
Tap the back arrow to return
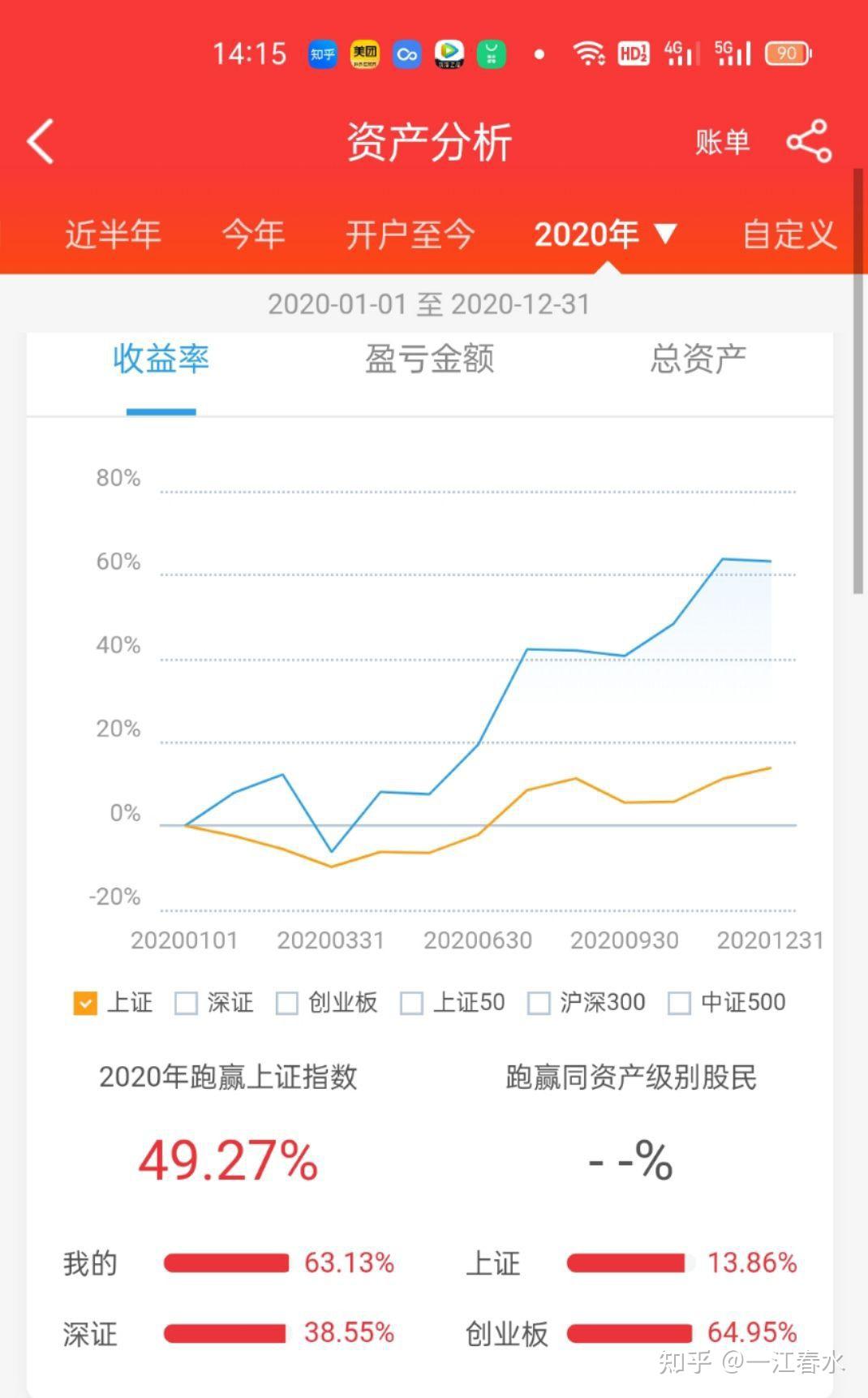38,140
